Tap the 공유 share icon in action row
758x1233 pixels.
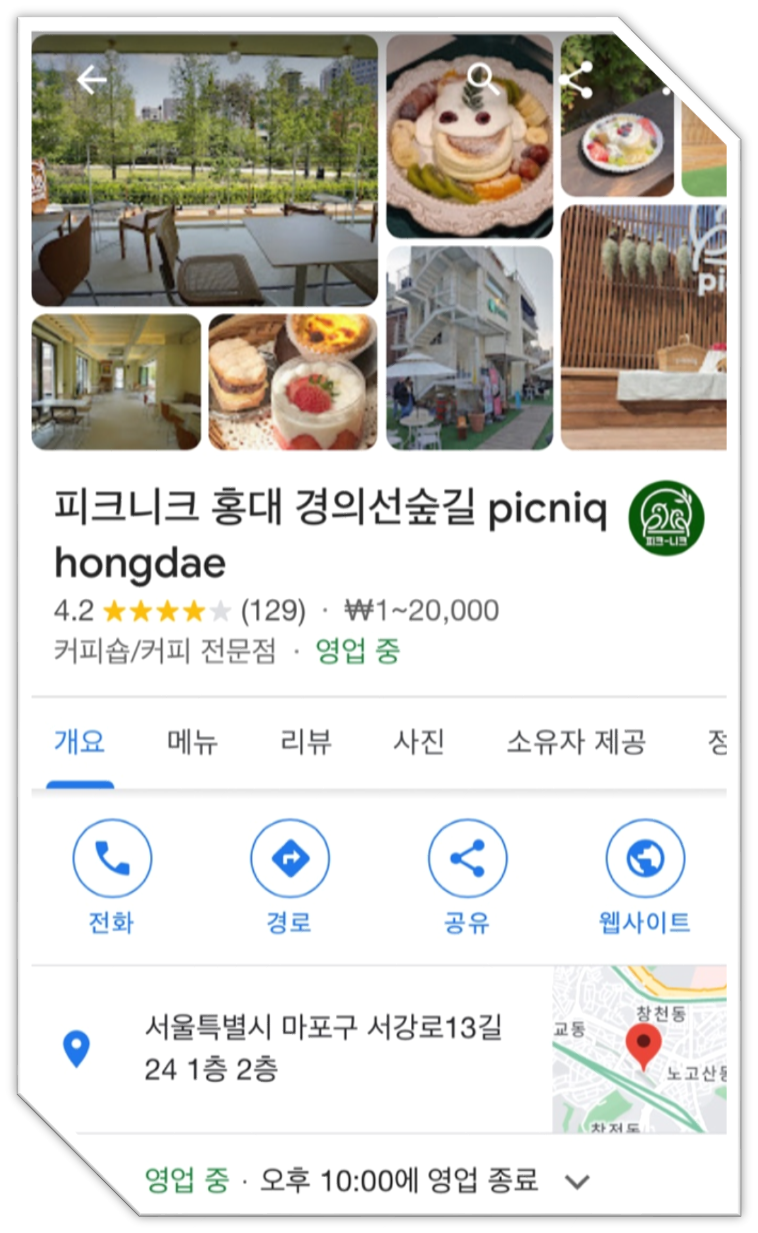pos(468,857)
